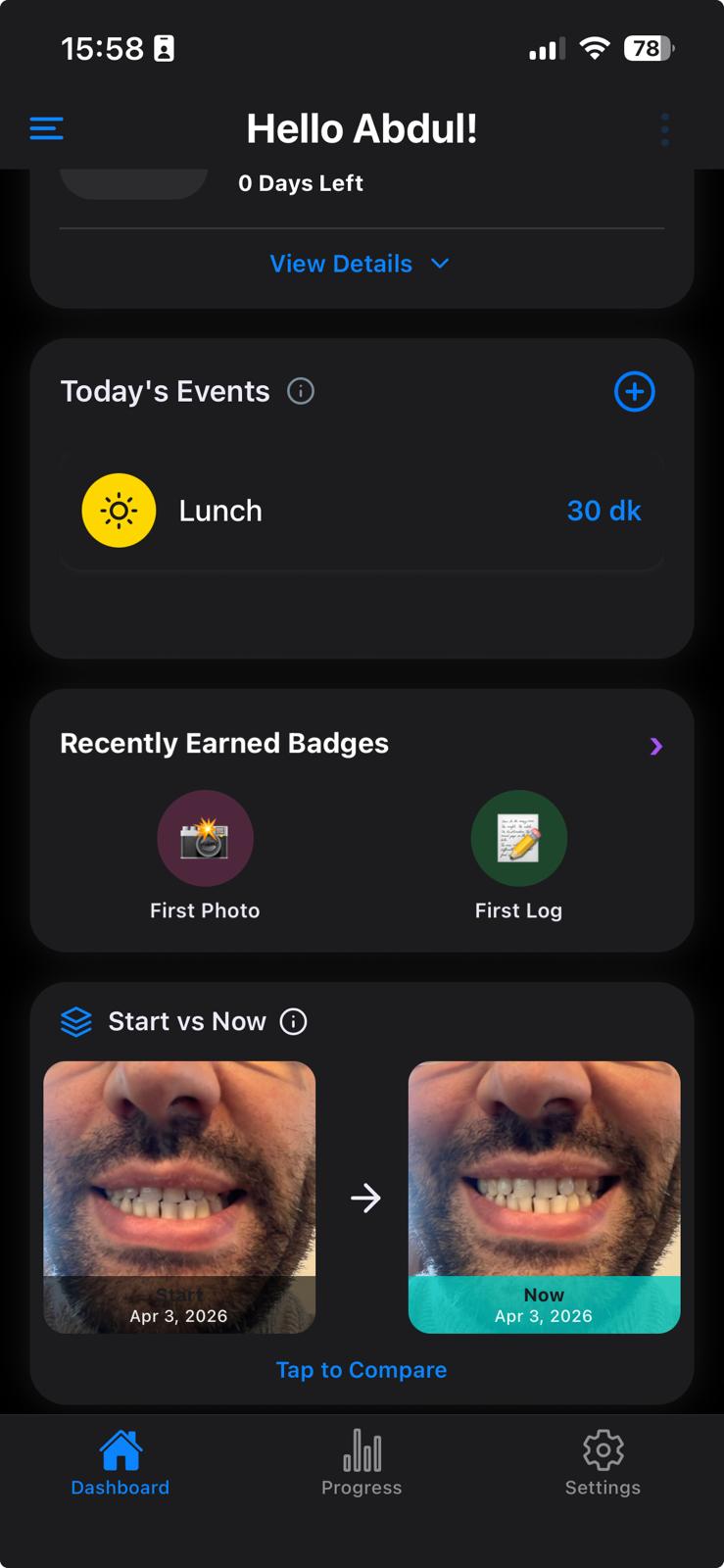Open the Settings gear icon
The width and height of the screenshot is (724, 1568).
pyautogui.click(x=602, y=1448)
